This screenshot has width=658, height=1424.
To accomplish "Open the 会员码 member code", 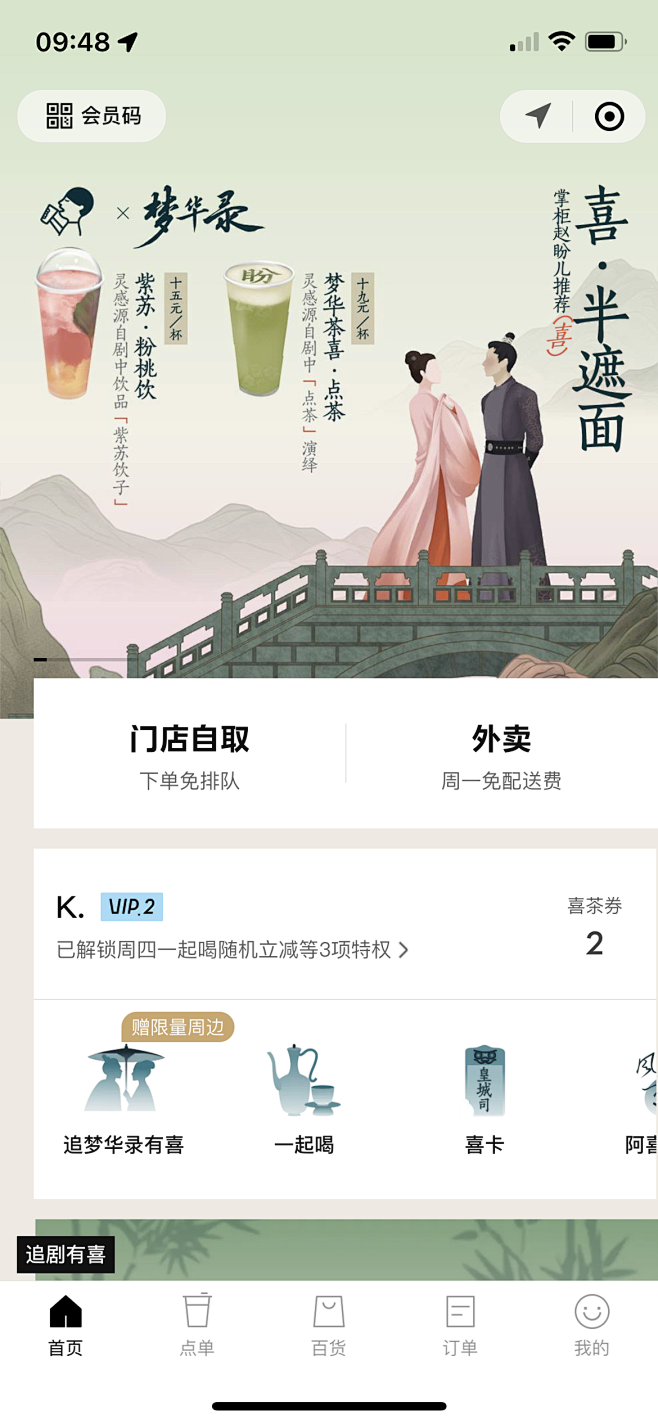I will 92,116.
